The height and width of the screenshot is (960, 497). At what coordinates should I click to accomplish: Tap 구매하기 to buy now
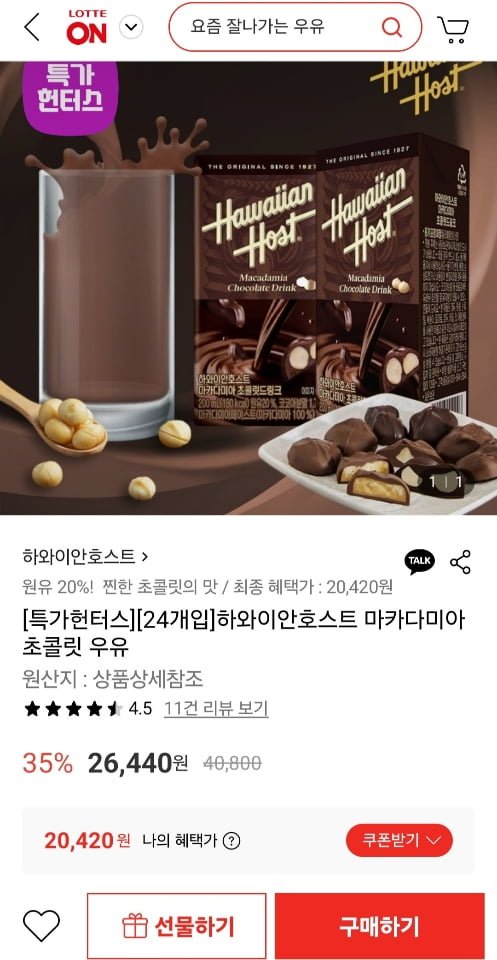pyautogui.click(x=379, y=926)
